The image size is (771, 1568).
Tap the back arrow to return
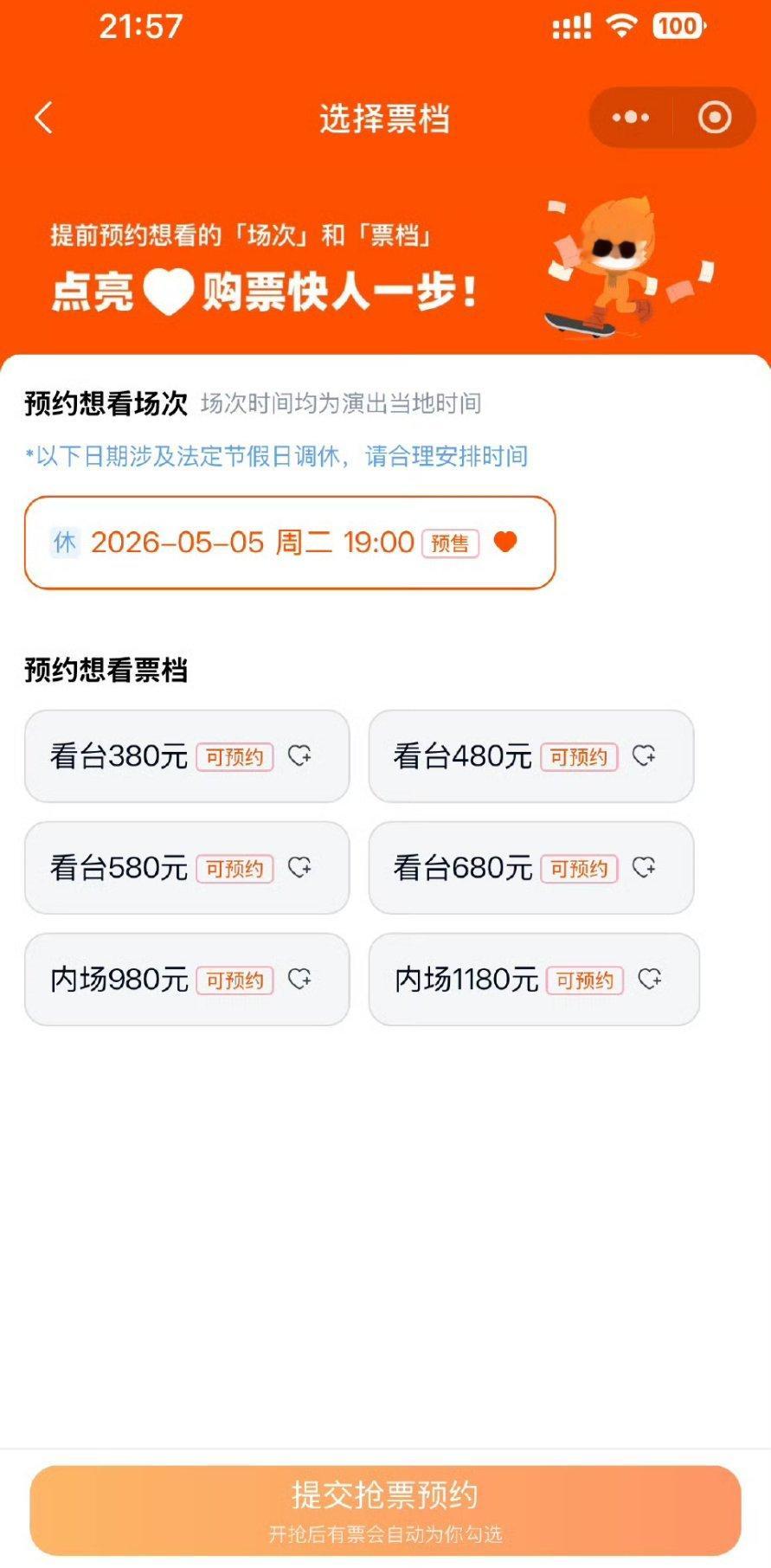[42, 117]
